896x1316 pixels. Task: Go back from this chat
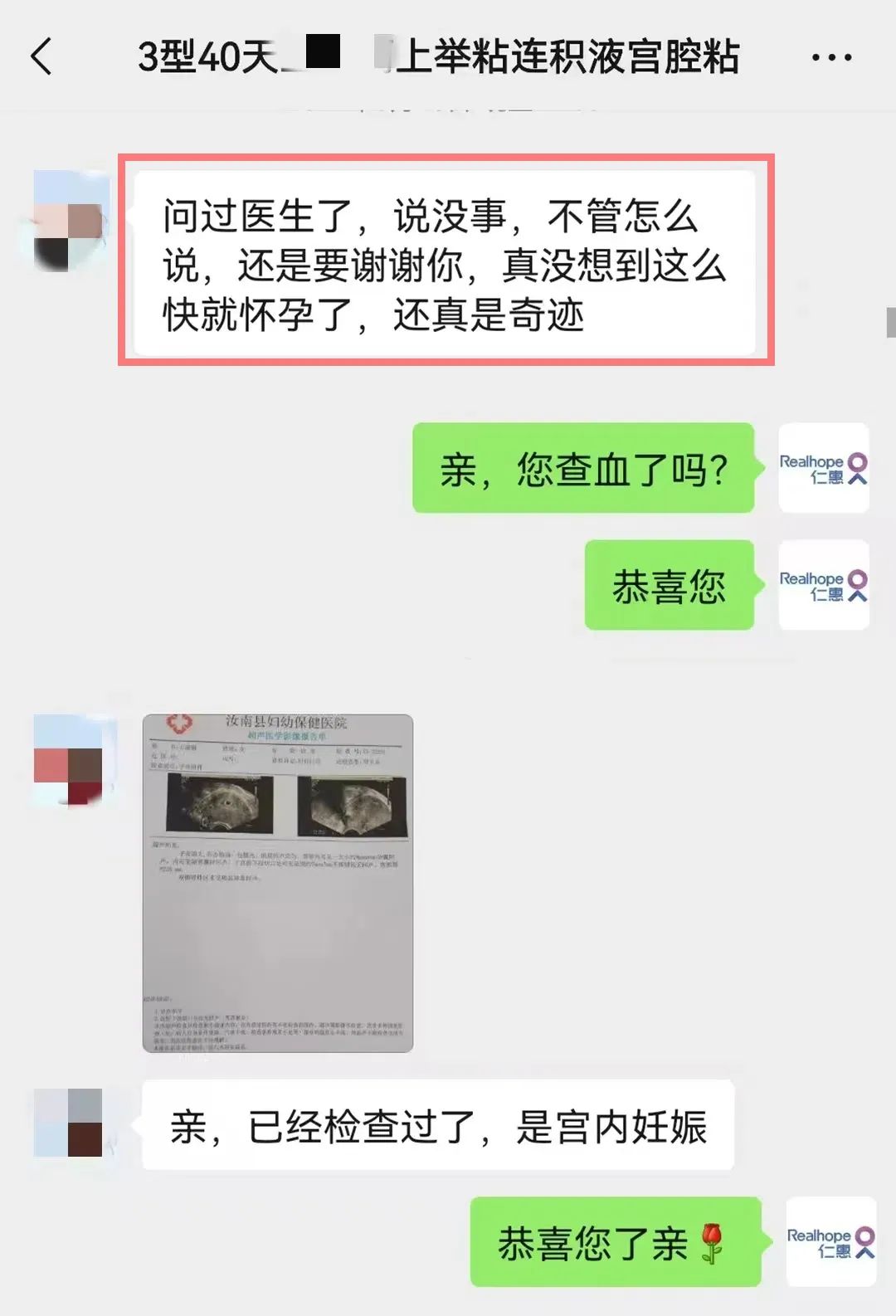pyautogui.click(x=41, y=57)
